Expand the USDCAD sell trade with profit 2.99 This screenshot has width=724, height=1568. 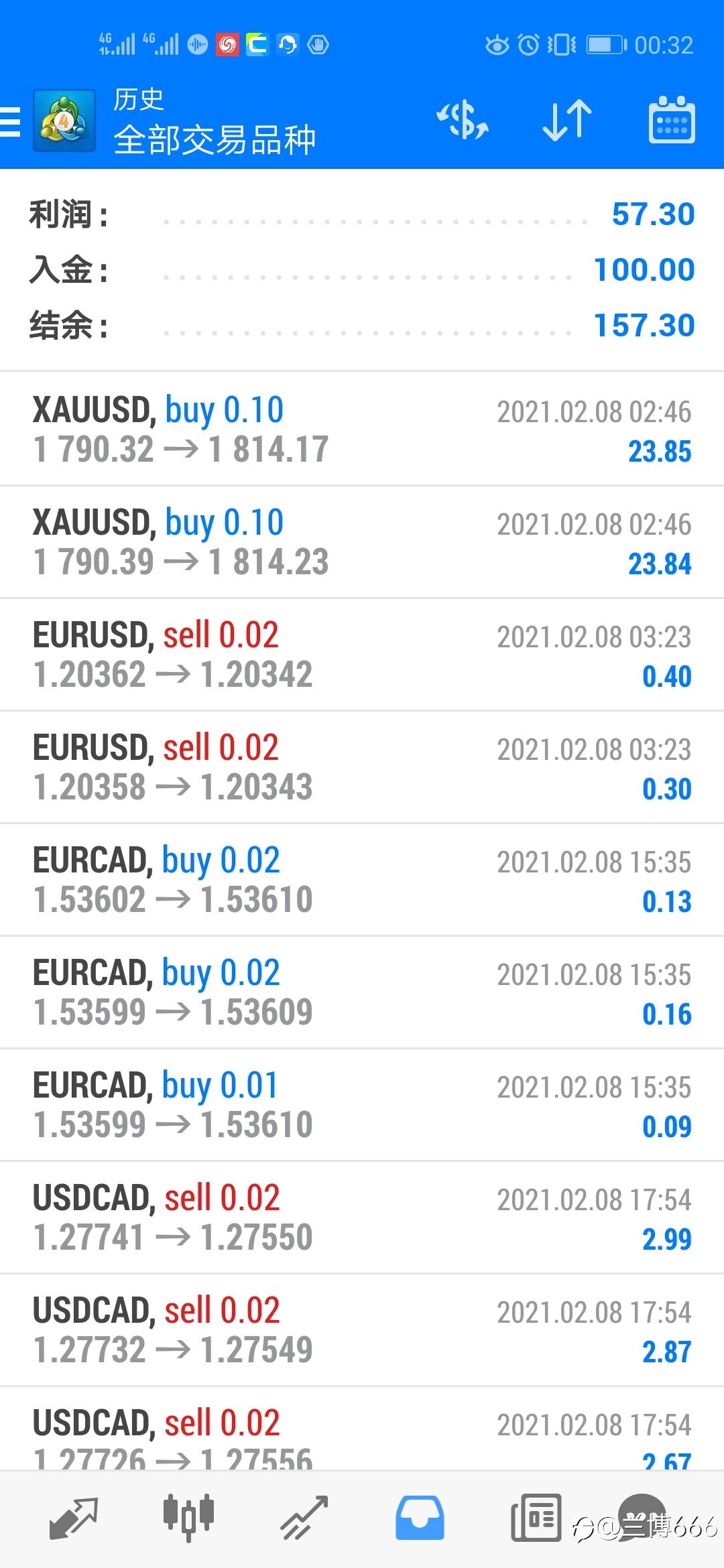(362, 1217)
